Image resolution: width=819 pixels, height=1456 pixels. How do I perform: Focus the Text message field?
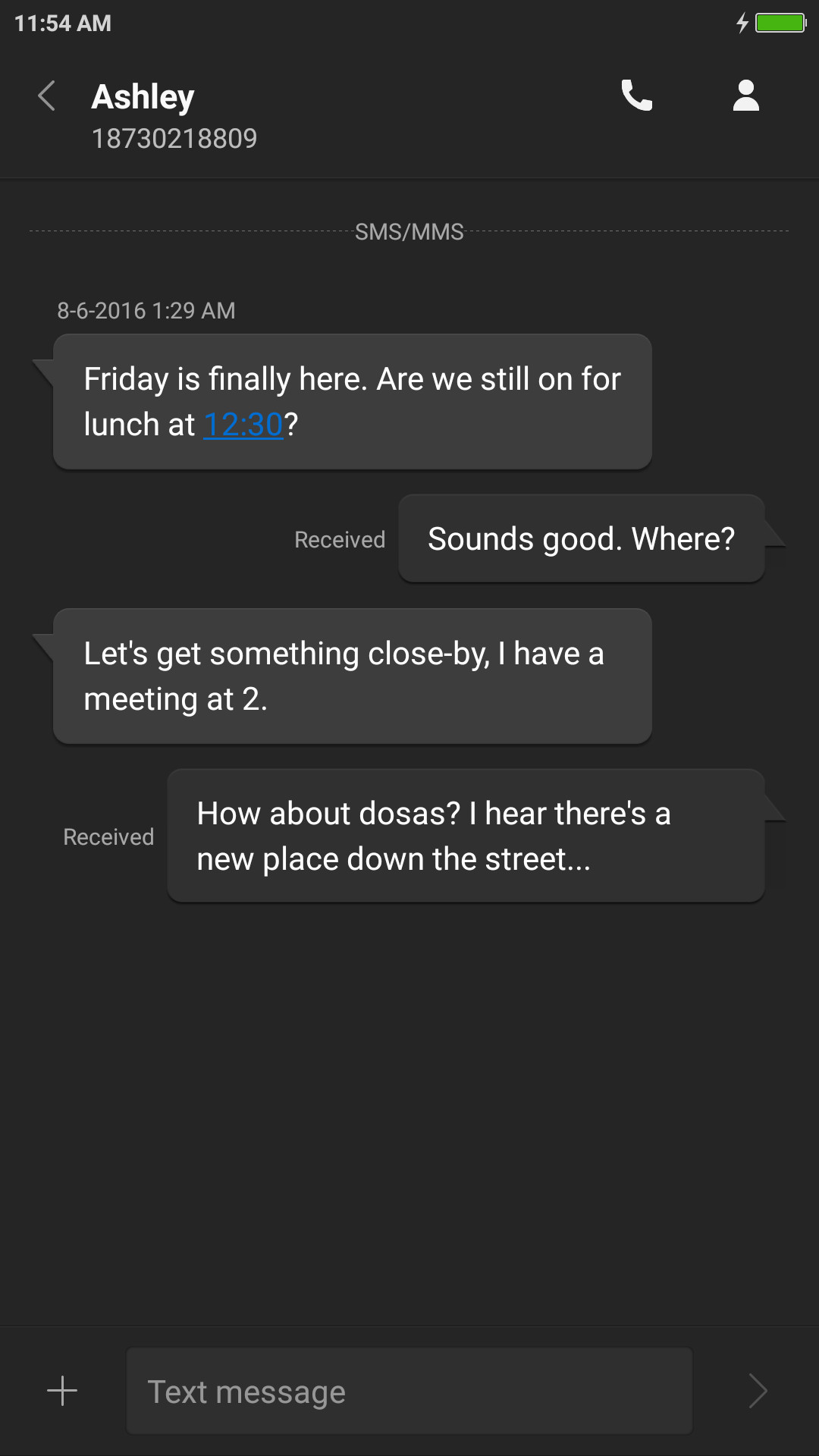(x=409, y=1391)
